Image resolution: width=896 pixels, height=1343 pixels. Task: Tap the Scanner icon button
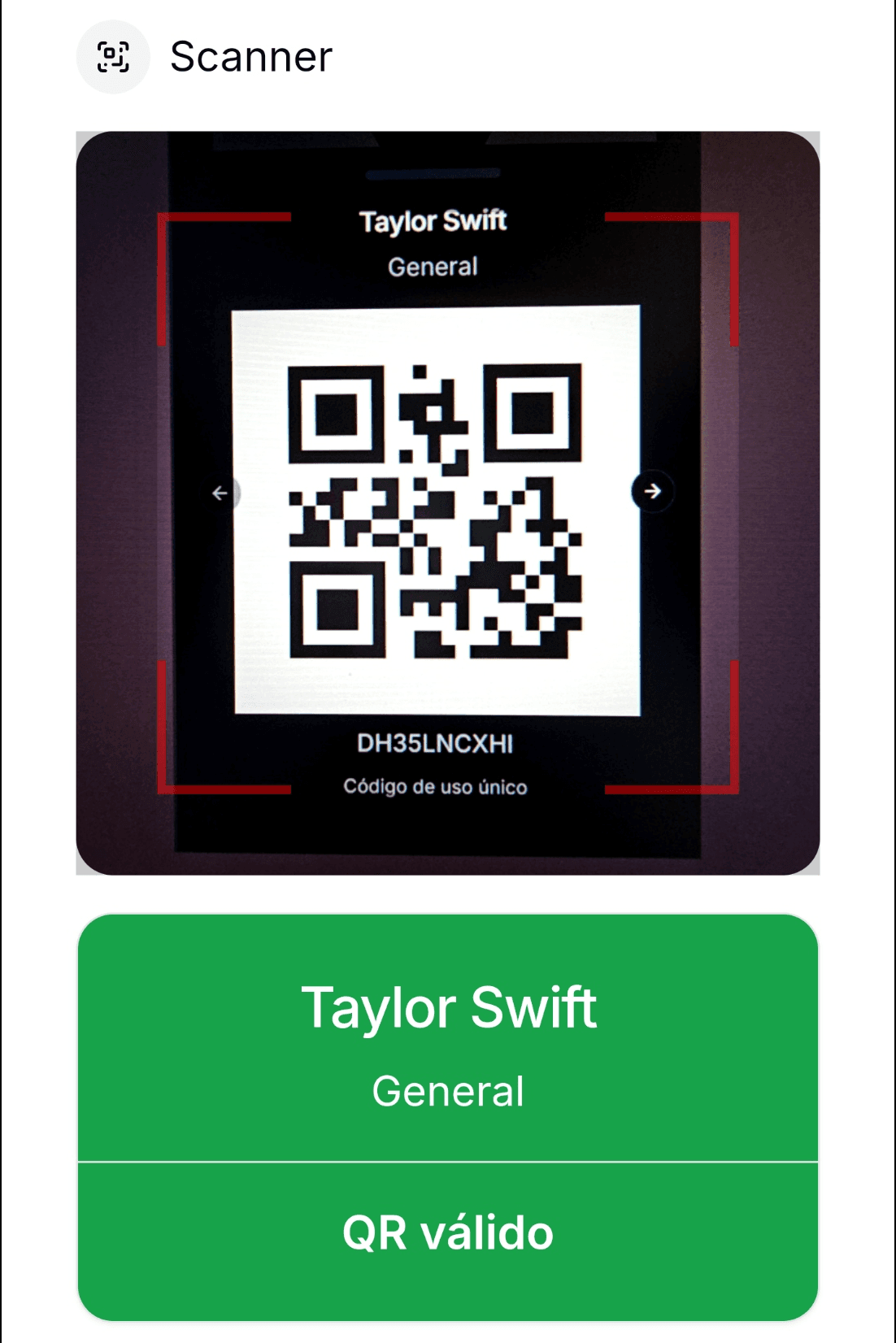click(x=113, y=57)
